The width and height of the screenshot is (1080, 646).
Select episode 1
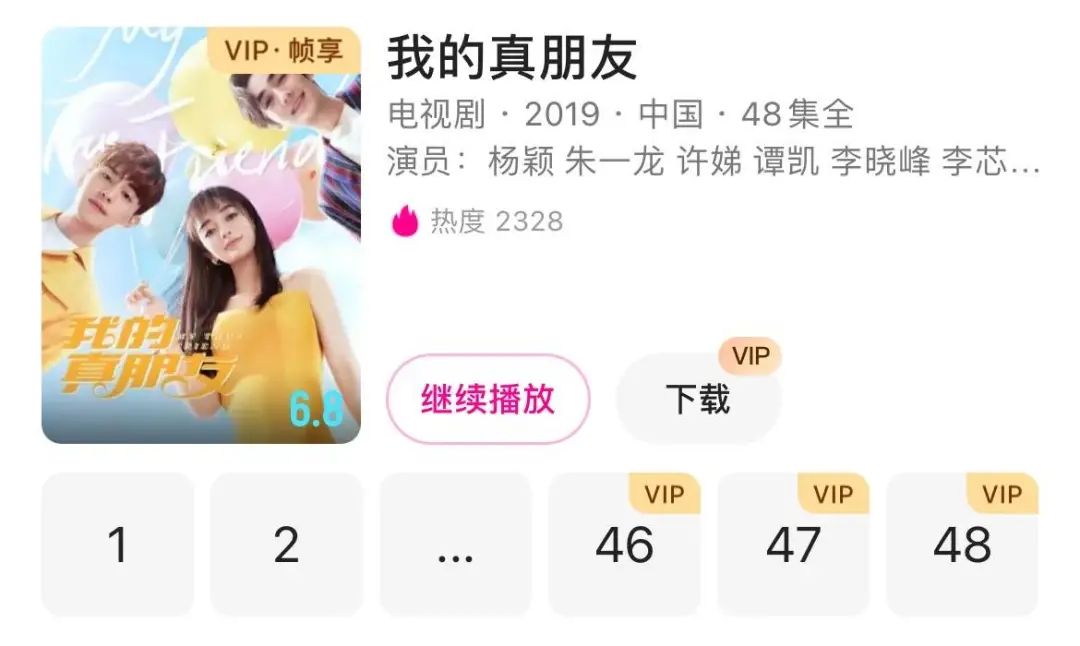[118, 545]
